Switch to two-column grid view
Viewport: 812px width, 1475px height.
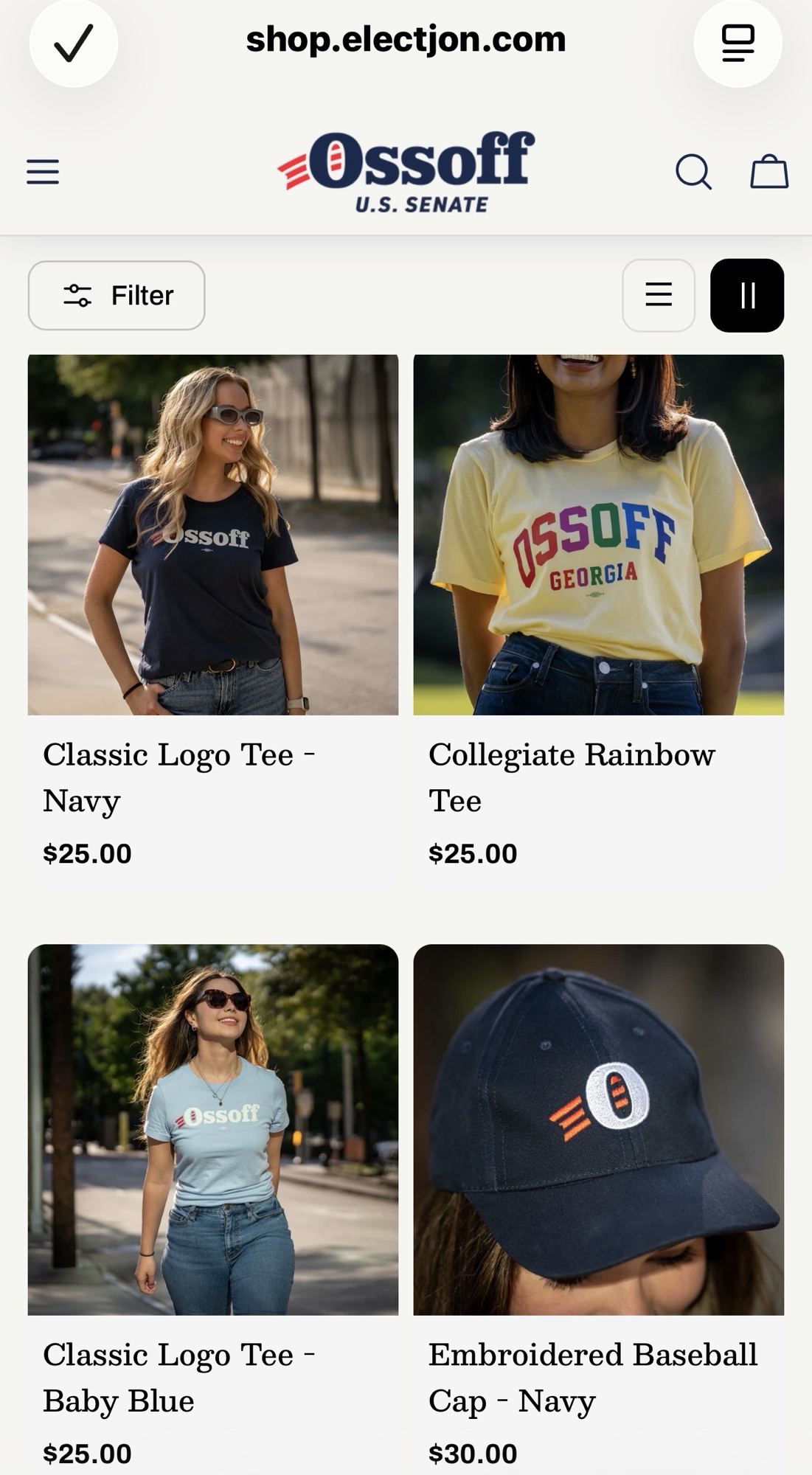tap(746, 295)
